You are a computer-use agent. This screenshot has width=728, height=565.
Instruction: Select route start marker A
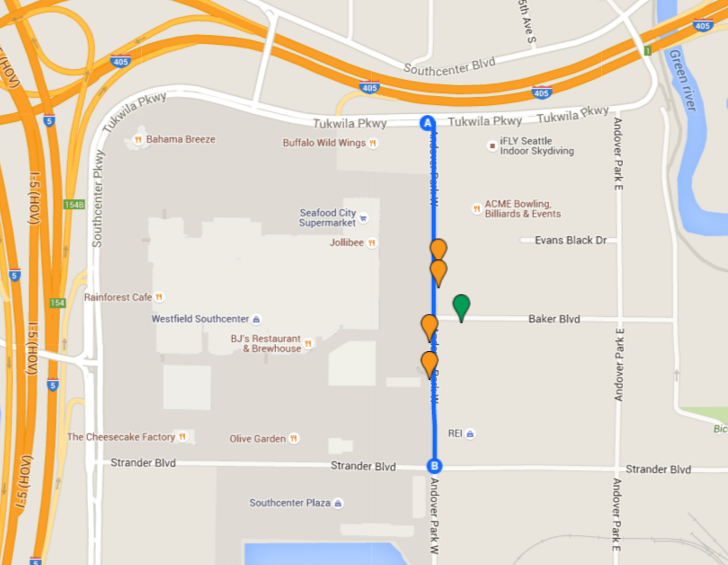click(427, 123)
